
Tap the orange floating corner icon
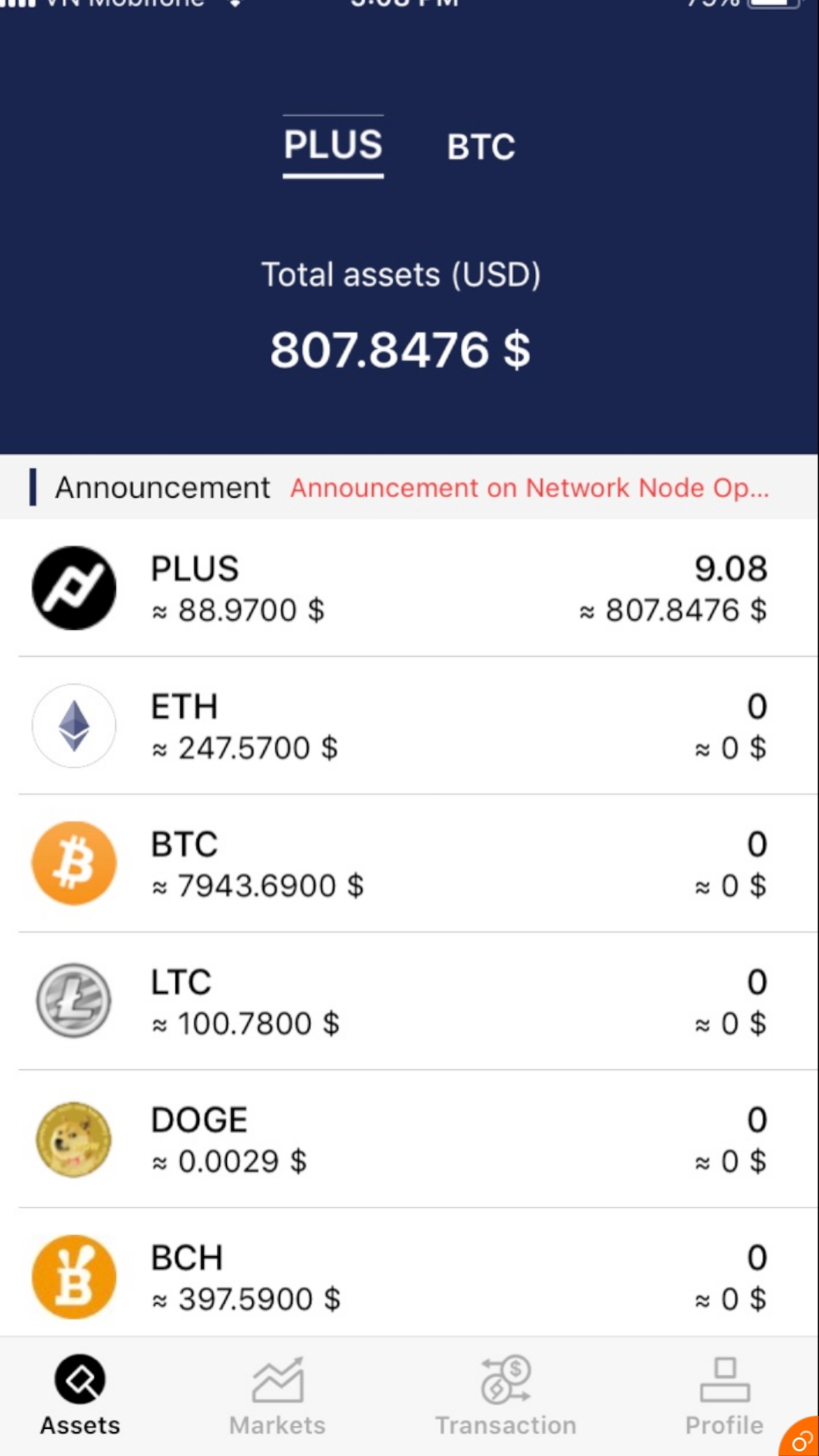[802, 1439]
